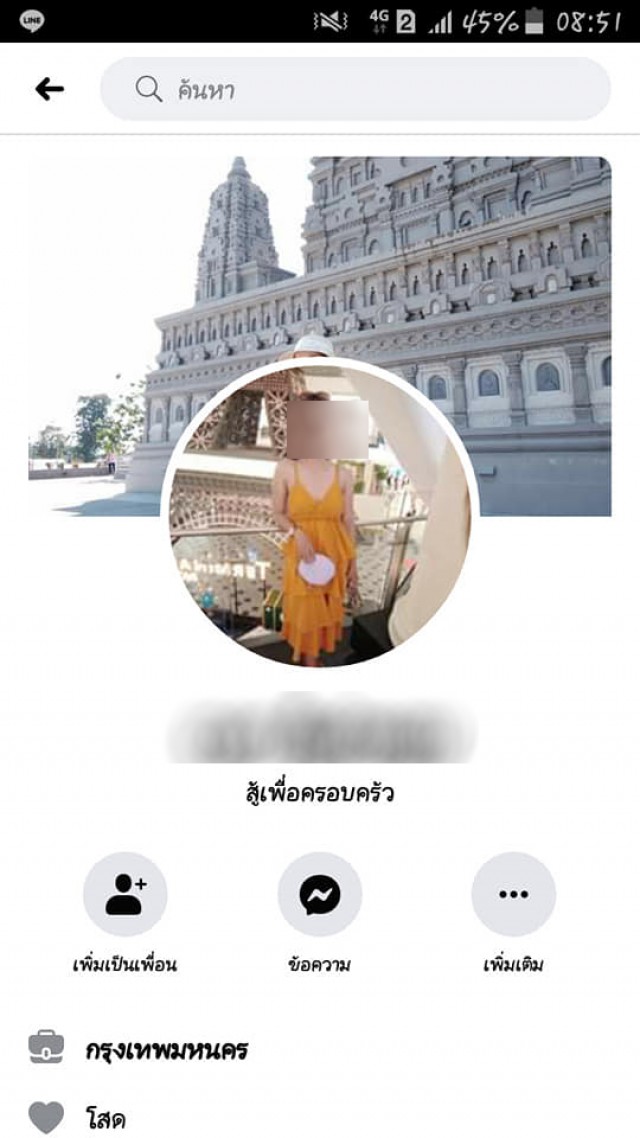Tap เพิ่มเป็นเพื่อน to add friend
The height and width of the screenshot is (1138, 640).
125,894
